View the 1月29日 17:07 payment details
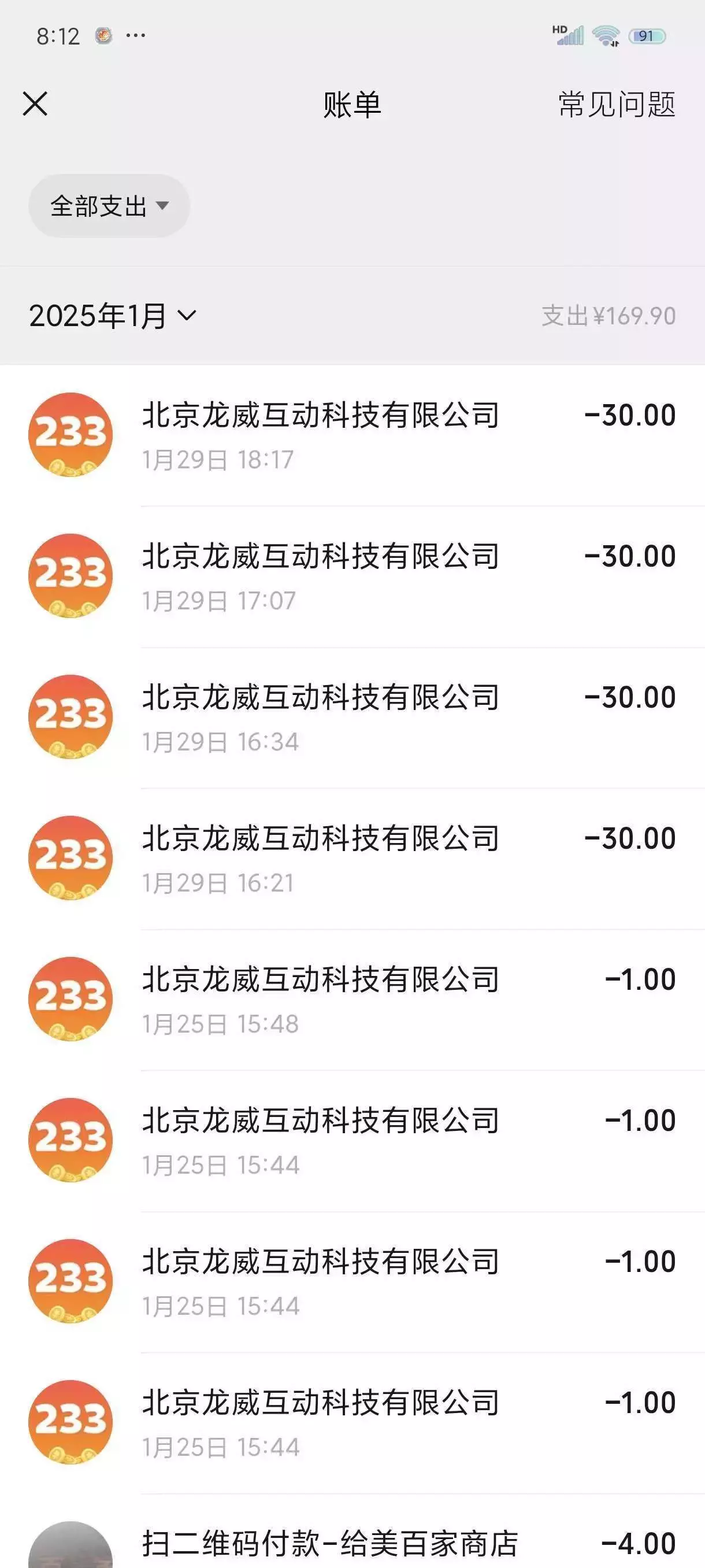Screen dimensions: 705x1568 click(352, 576)
